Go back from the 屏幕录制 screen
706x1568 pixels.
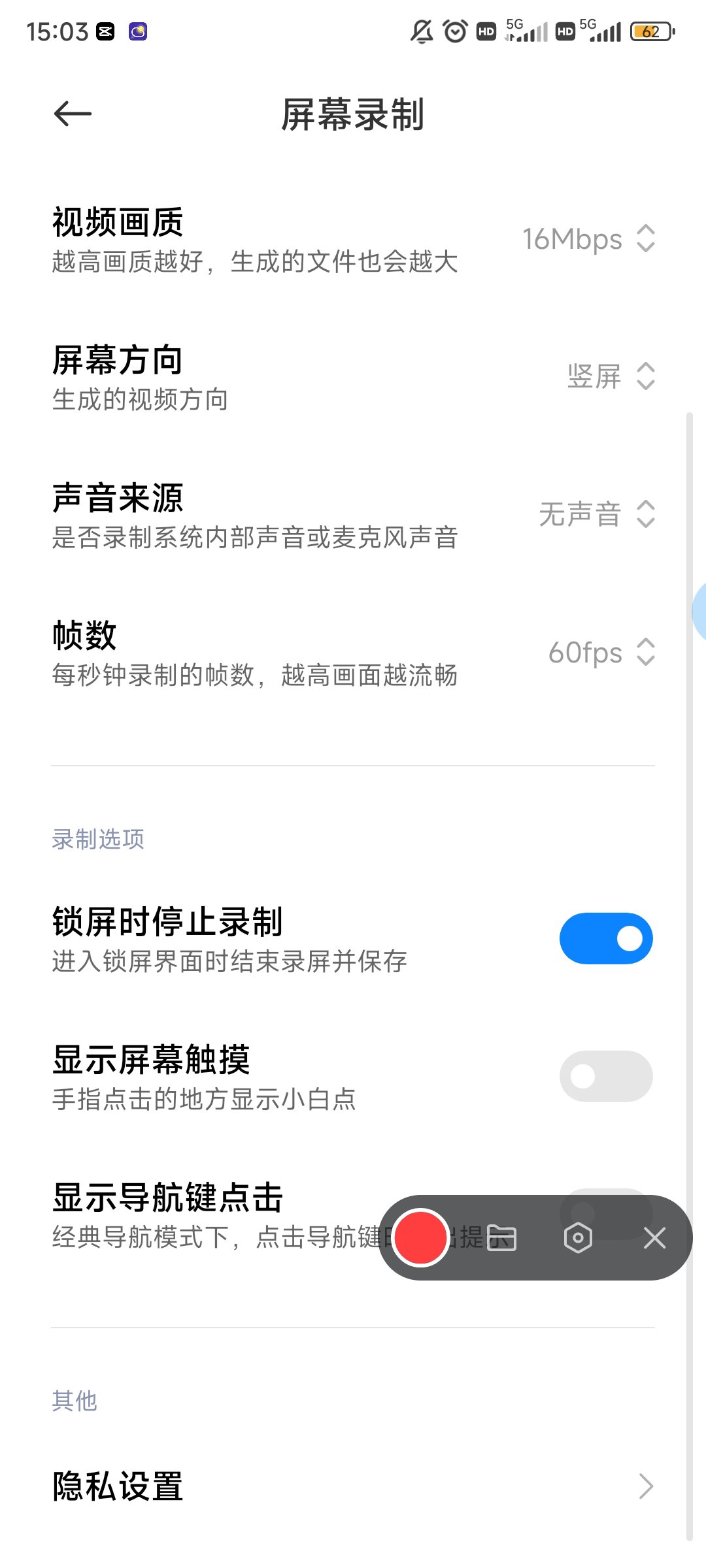(x=73, y=114)
